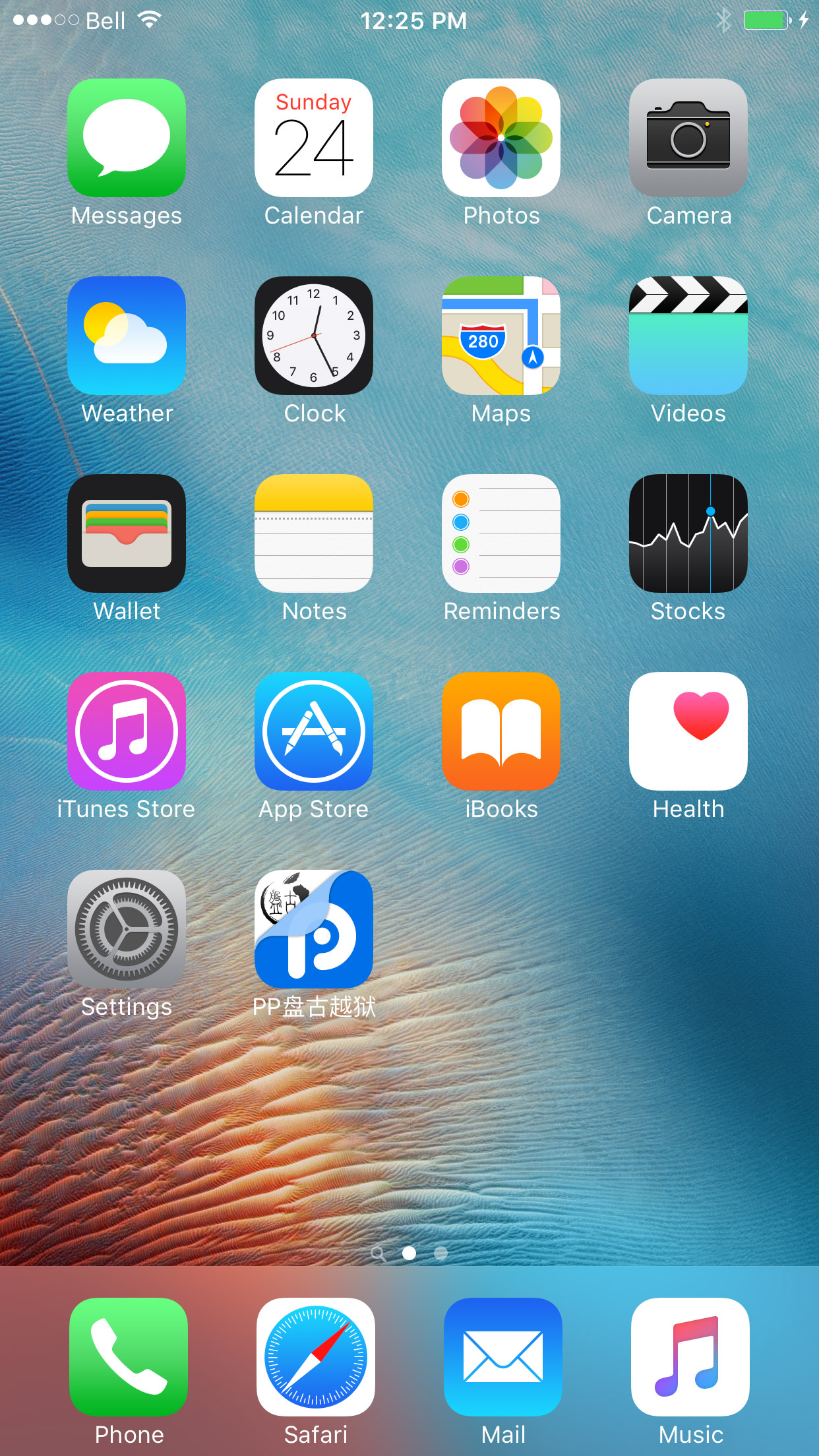Screen dimensions: 819x1456
Task: Tap the Phone app in the dock
Action: pos(129,1357)
